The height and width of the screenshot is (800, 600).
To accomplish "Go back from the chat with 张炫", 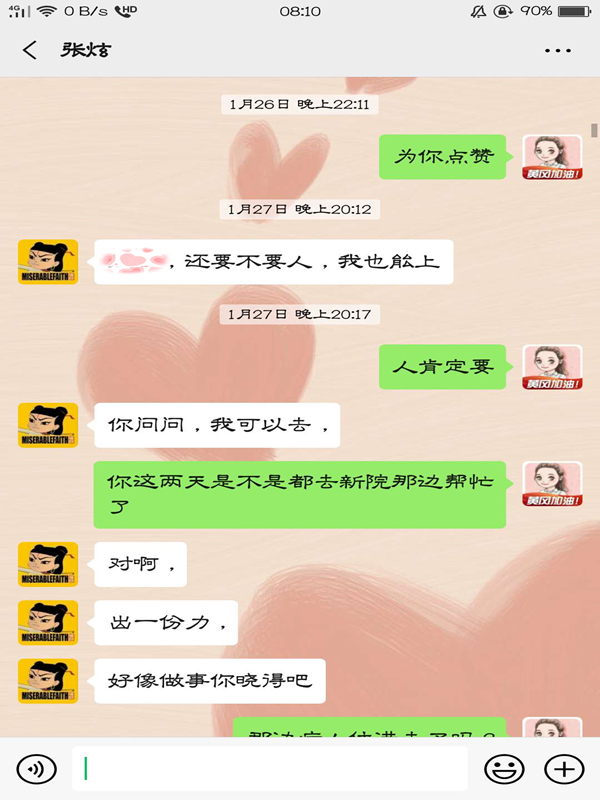I will coord(30,50).
